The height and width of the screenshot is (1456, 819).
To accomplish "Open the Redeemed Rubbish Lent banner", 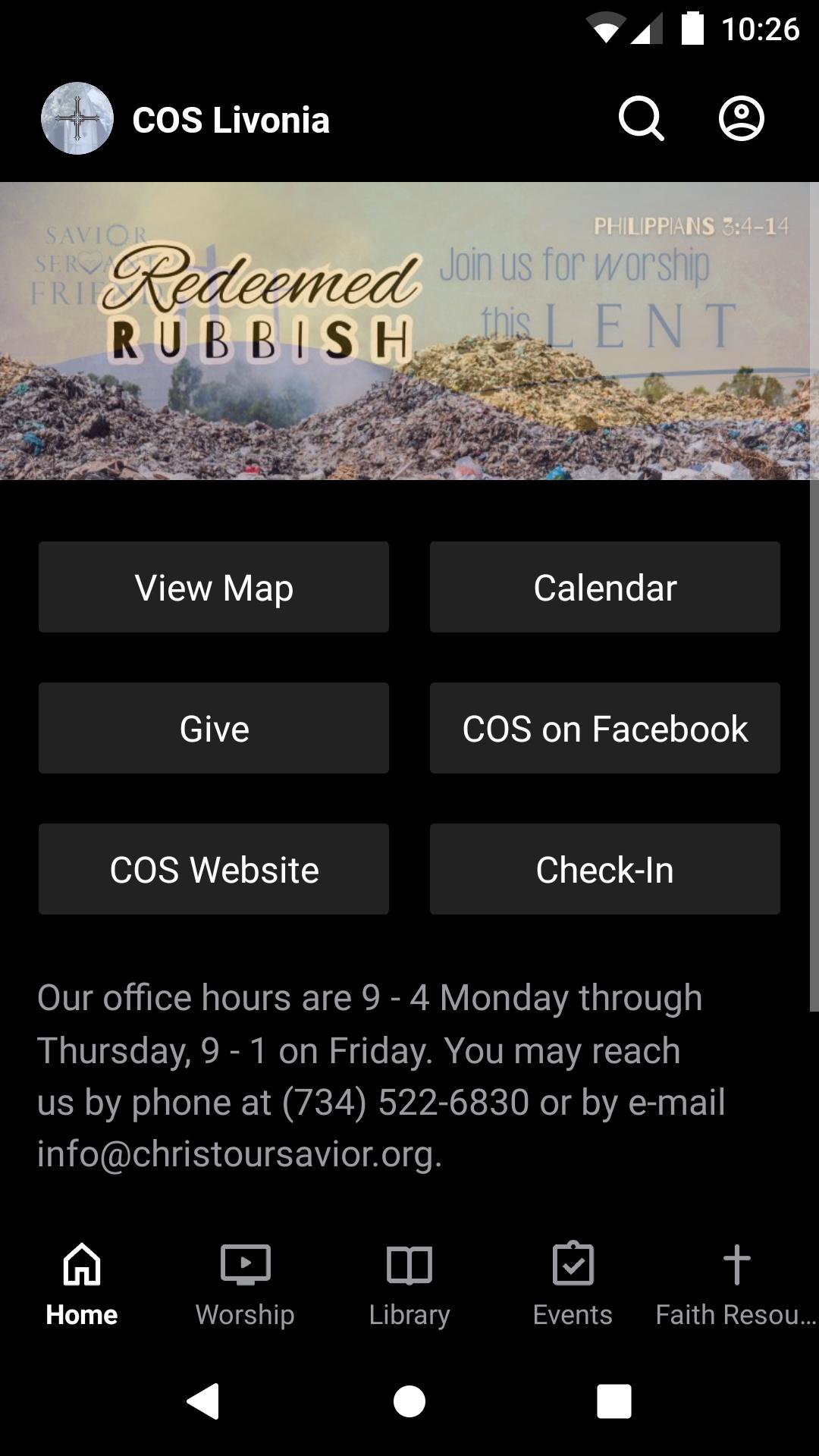I will [x=409, y=331].
